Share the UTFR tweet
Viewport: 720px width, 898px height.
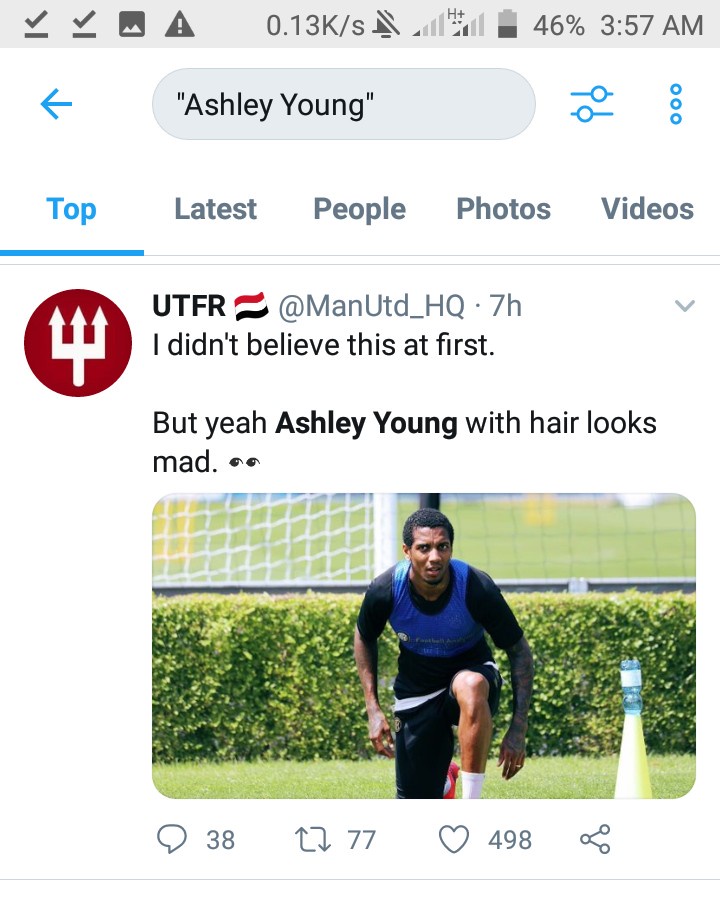click(595, 839)
